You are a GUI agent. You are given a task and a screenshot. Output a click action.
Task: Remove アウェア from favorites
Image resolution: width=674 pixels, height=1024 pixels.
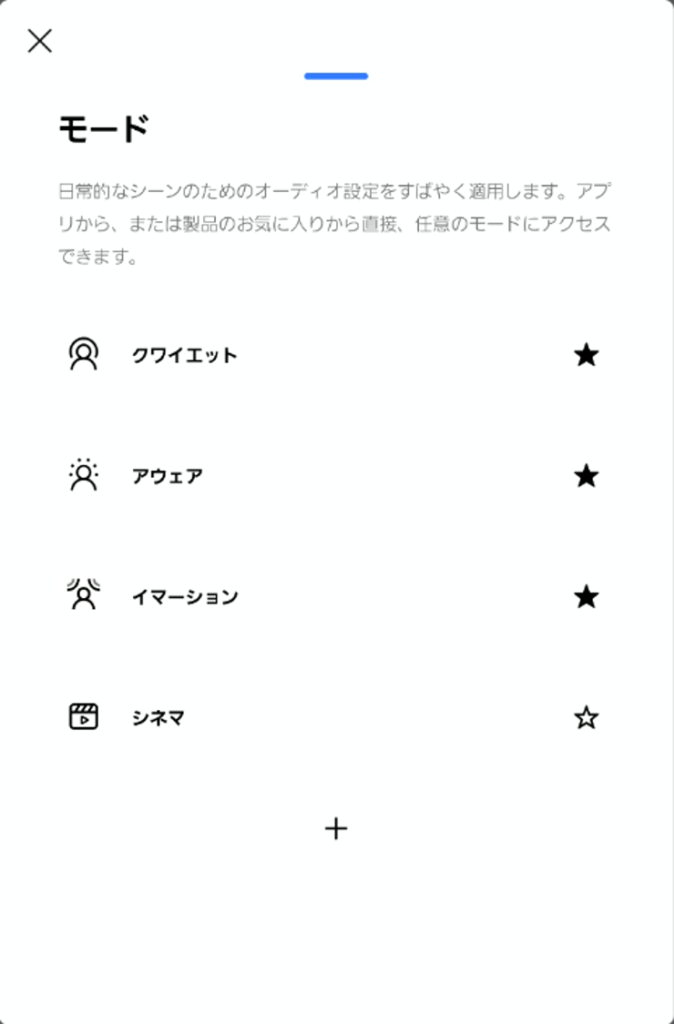[x=586, y=476]
